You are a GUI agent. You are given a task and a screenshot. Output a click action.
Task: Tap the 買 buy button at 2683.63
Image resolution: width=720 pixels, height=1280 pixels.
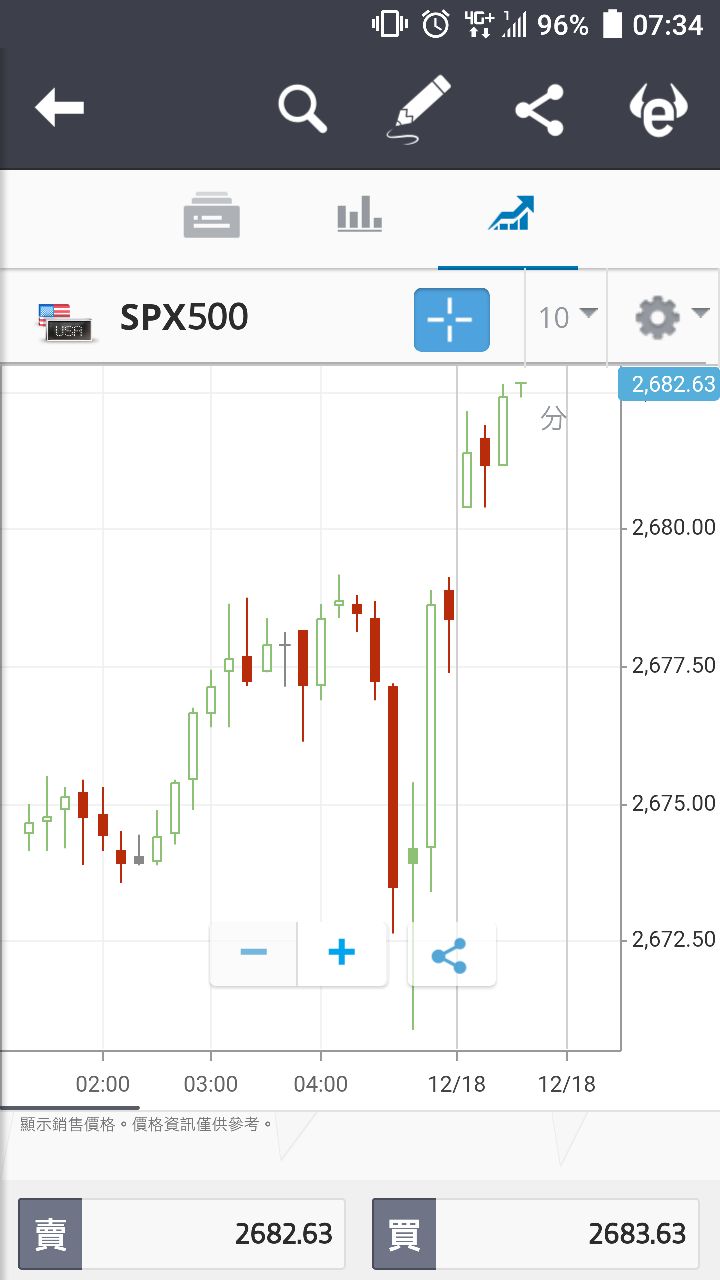click(x=535, y=1234)
